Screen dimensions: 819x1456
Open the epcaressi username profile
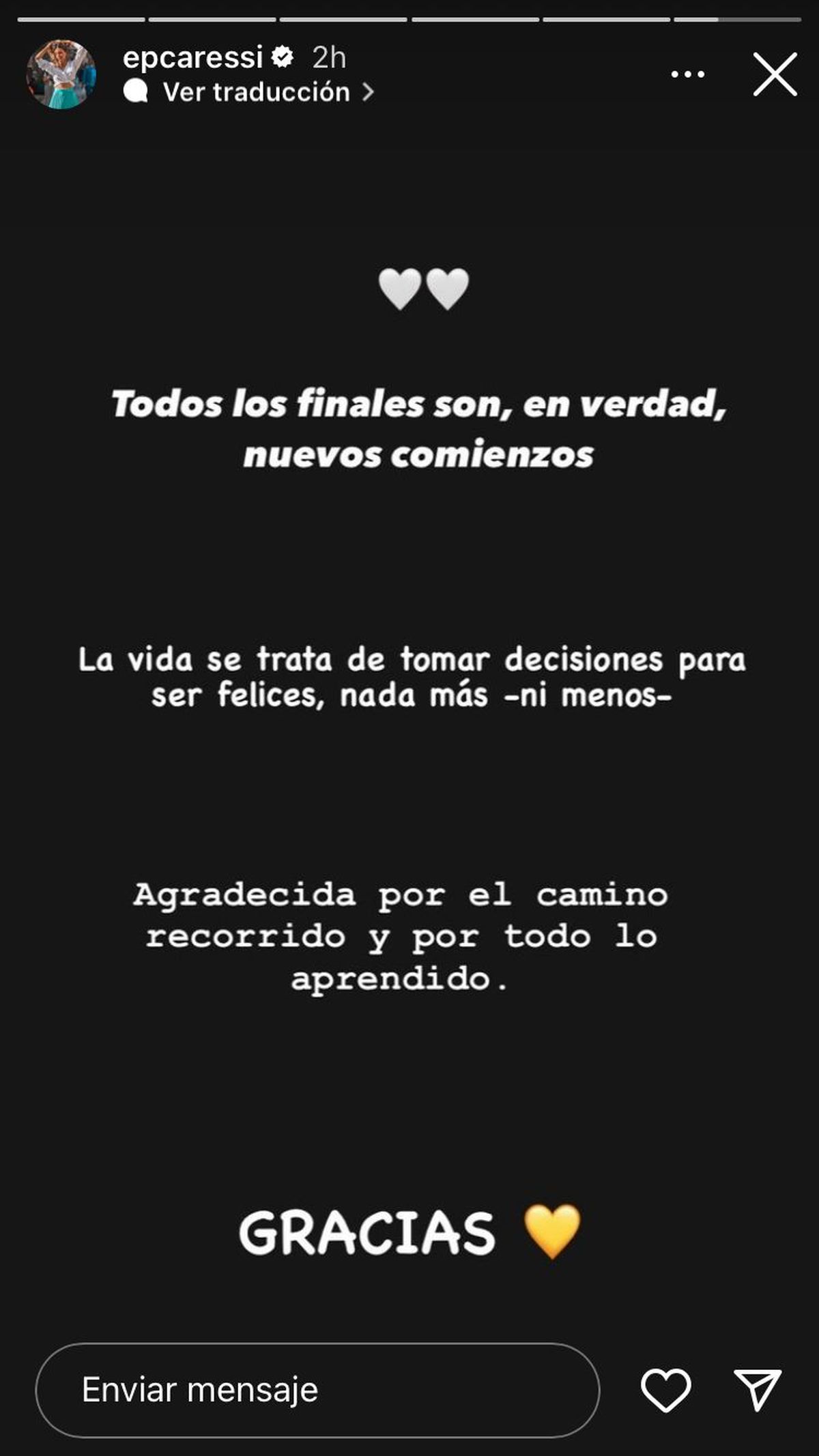192,57
